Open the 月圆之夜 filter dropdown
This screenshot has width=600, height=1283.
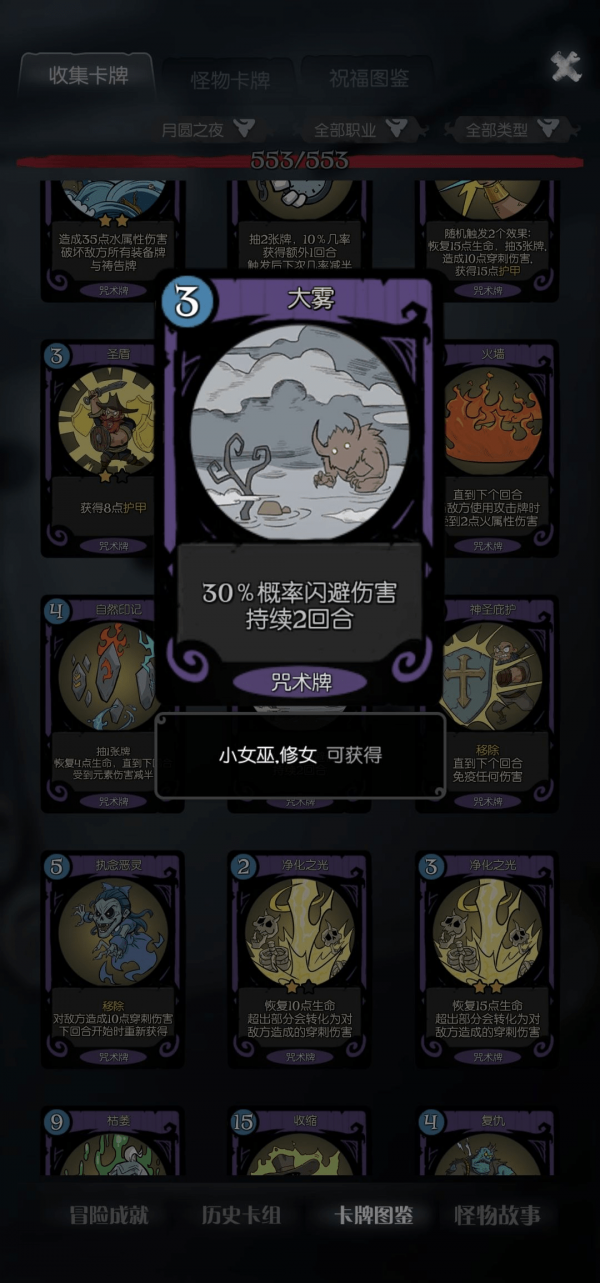point(207,129)
